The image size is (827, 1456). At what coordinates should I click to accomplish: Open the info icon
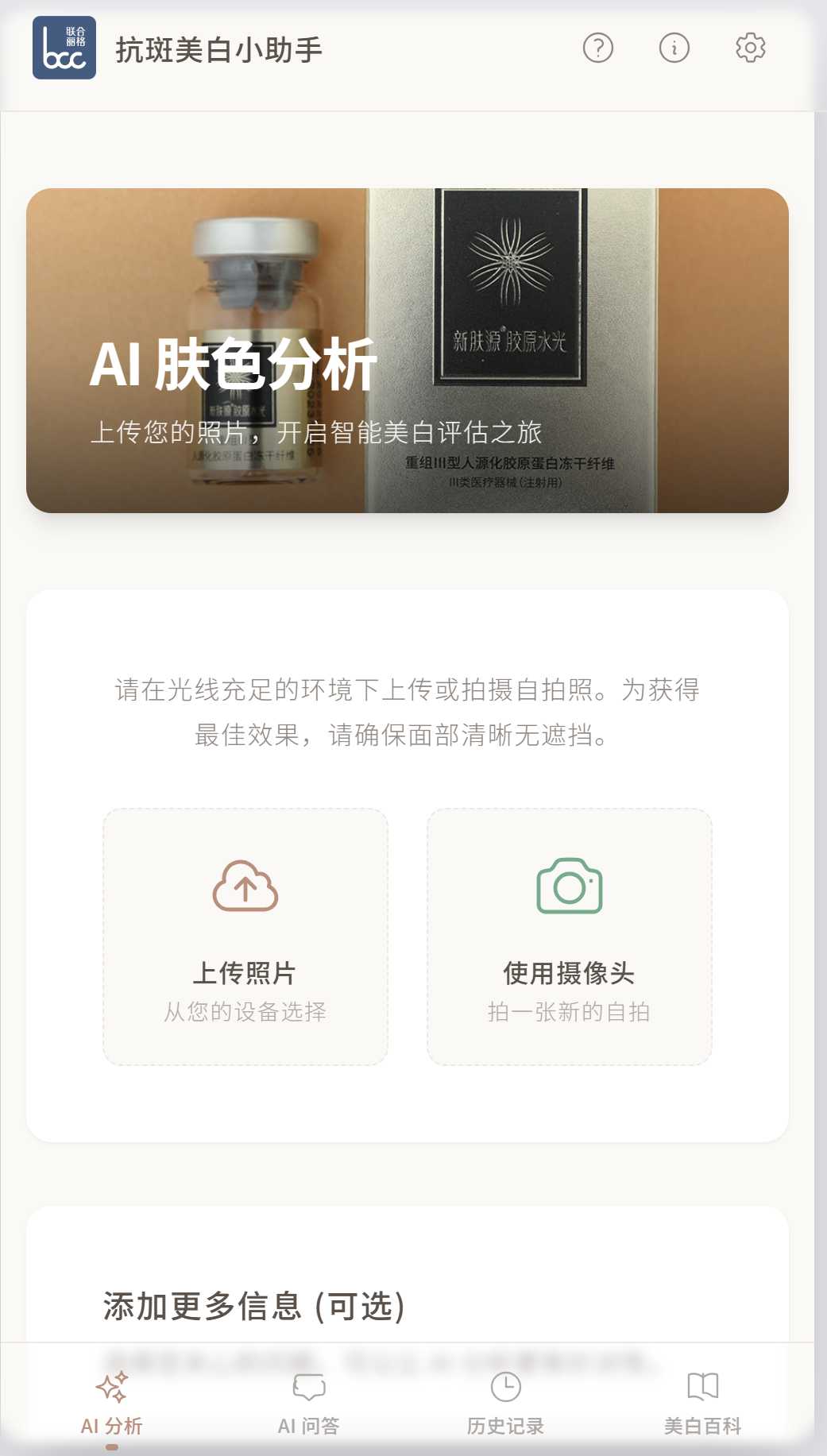pos(674,48)
